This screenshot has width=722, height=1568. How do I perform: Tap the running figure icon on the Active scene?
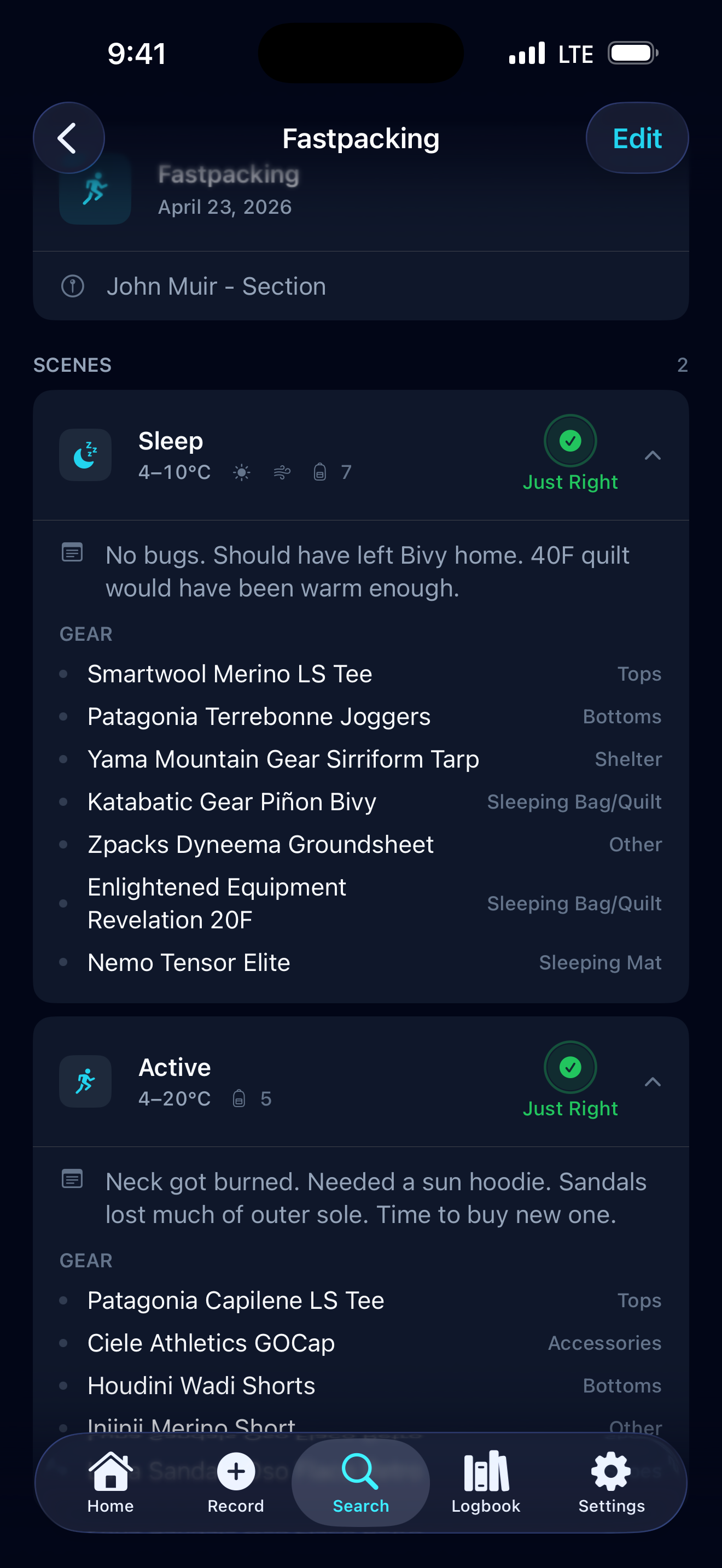click(x=85, y=1081)
